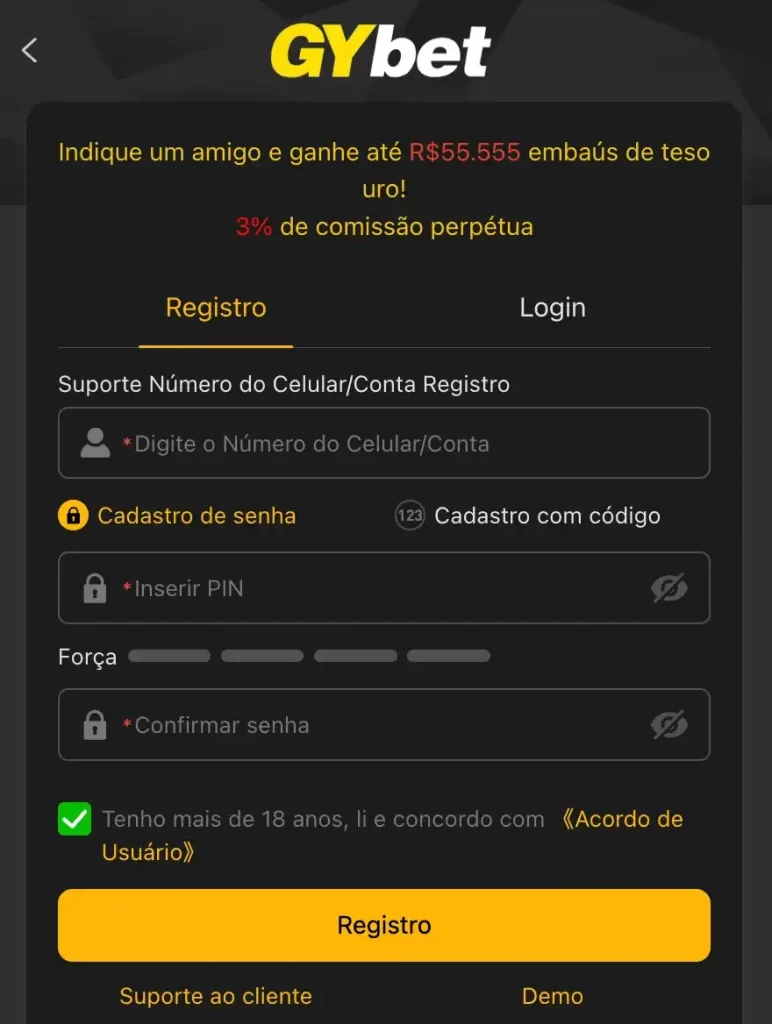Tap the yellow Registro button

click(x=384, y=925)
